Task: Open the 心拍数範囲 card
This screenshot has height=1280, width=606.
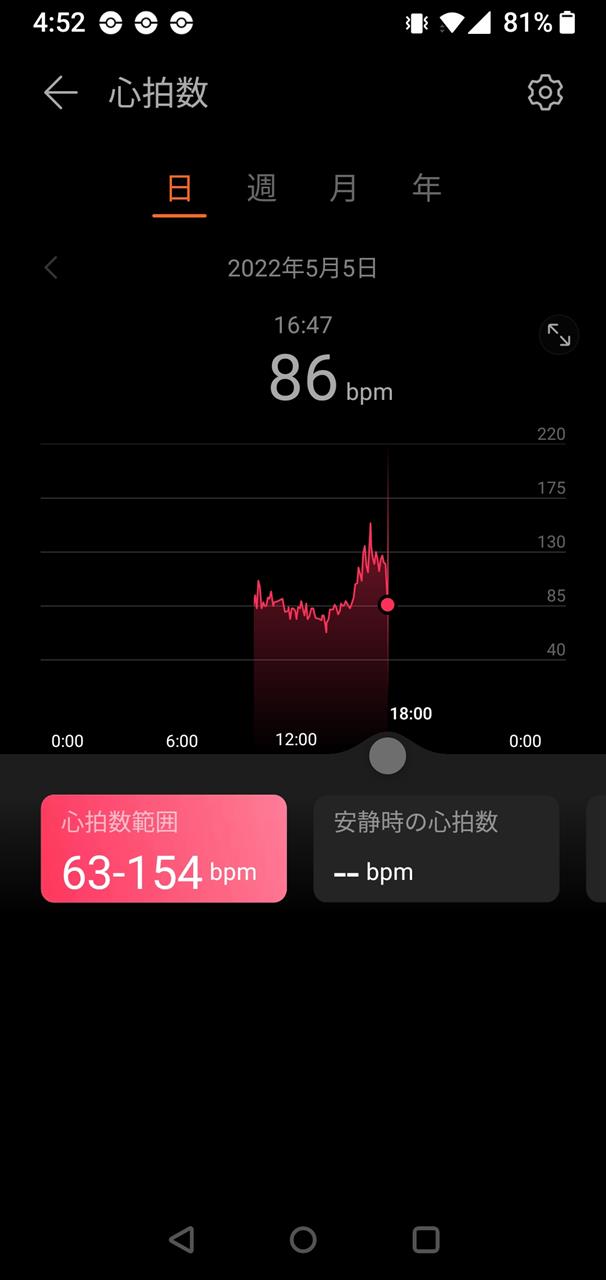Action: click(x=164, y=849)
